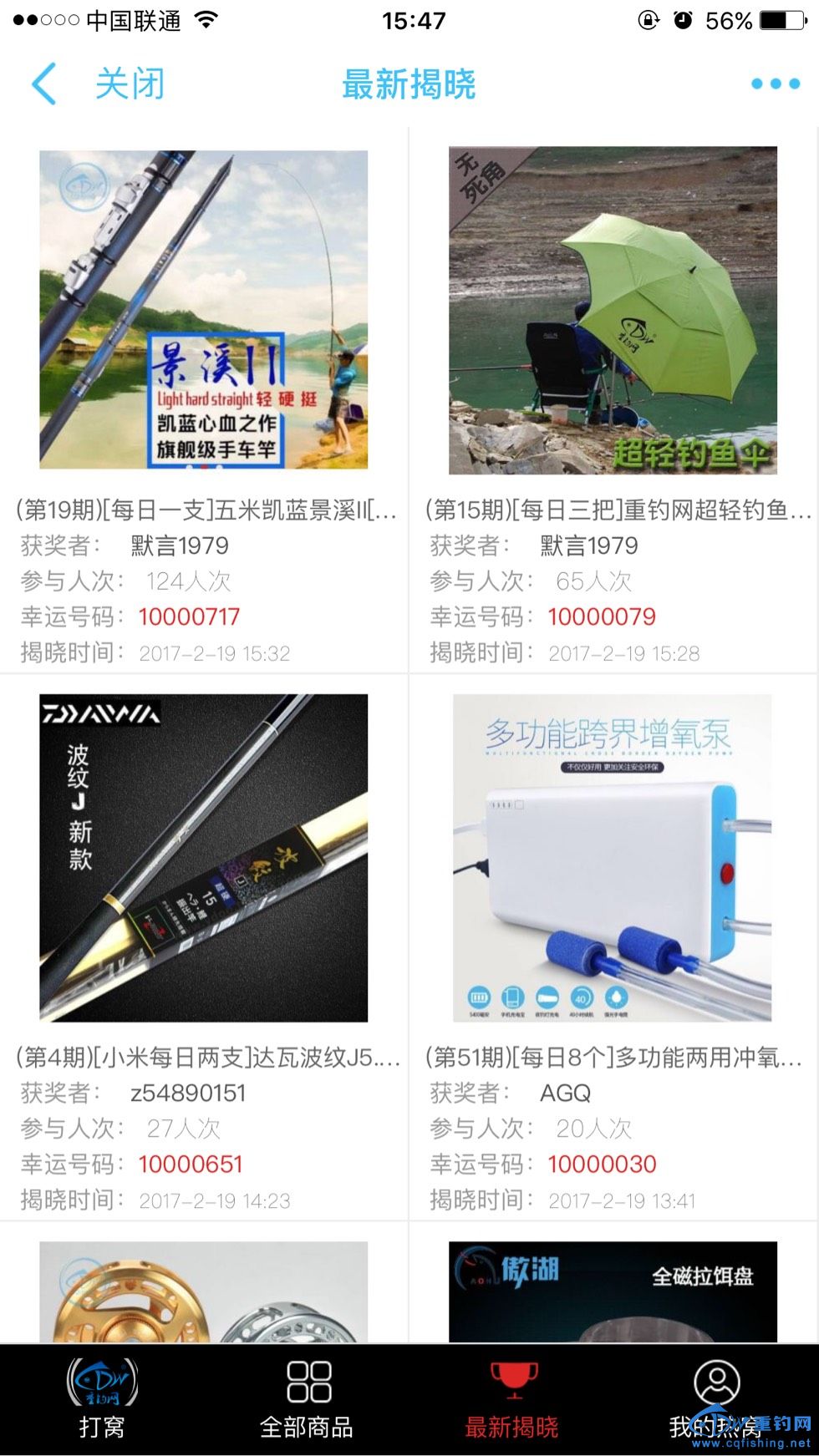Tap 关闭 to close the page
819x1456 pixels.
130,84
